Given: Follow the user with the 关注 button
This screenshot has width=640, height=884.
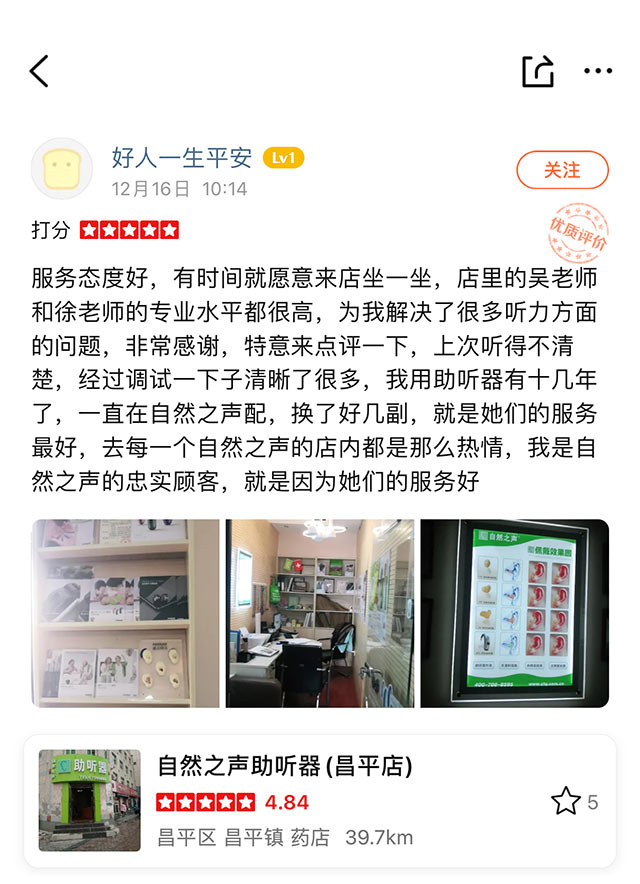Looking at the screenshot, I should pyautogui.click(x=562, y=170).
